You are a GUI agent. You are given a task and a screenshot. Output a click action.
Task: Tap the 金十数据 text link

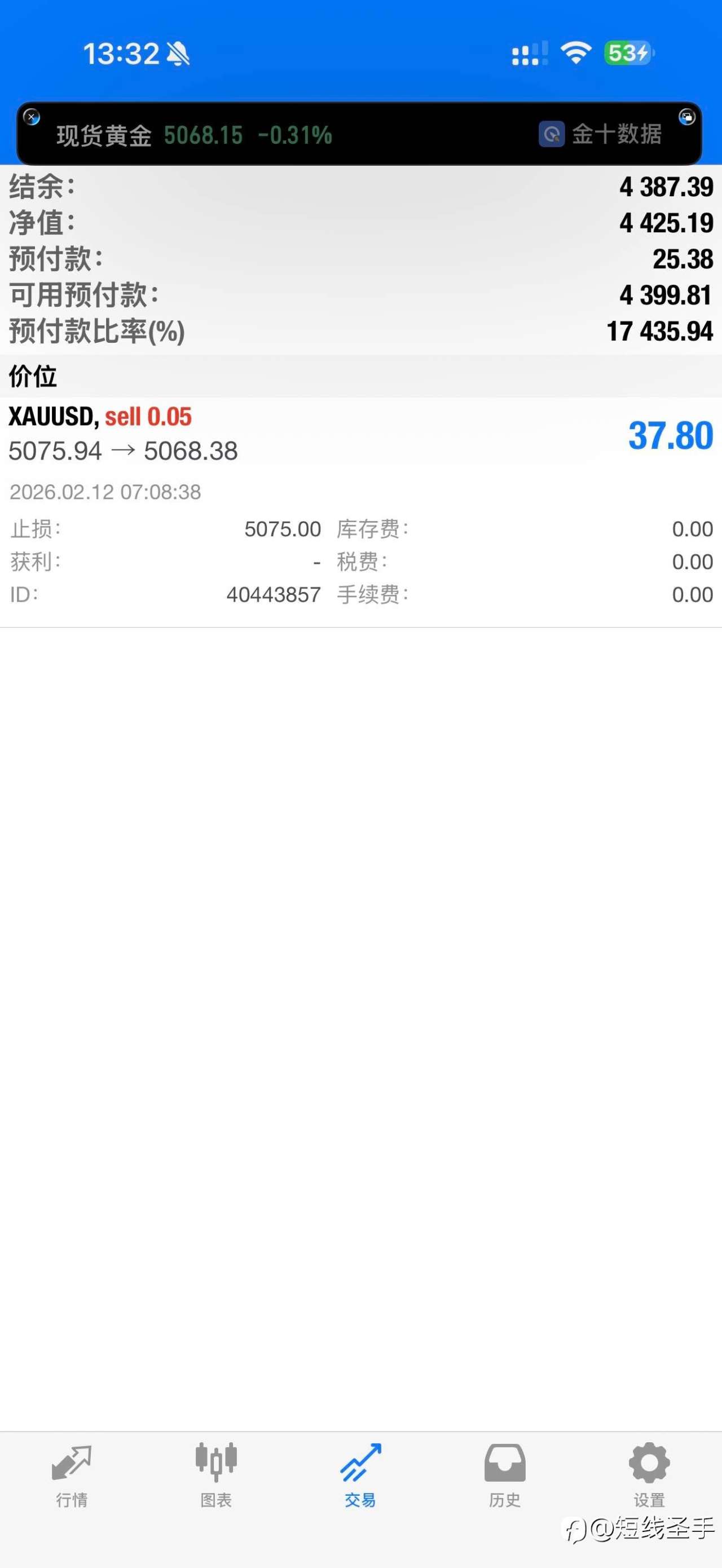tap(615, 135)
